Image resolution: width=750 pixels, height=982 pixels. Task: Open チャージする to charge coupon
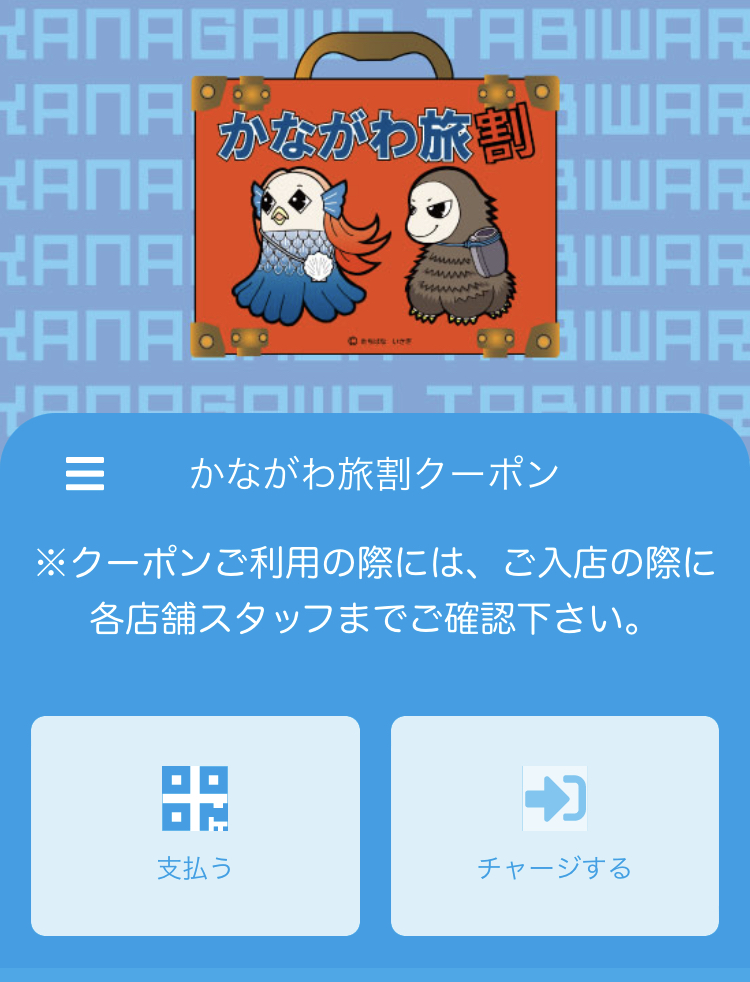pos(554,825)
